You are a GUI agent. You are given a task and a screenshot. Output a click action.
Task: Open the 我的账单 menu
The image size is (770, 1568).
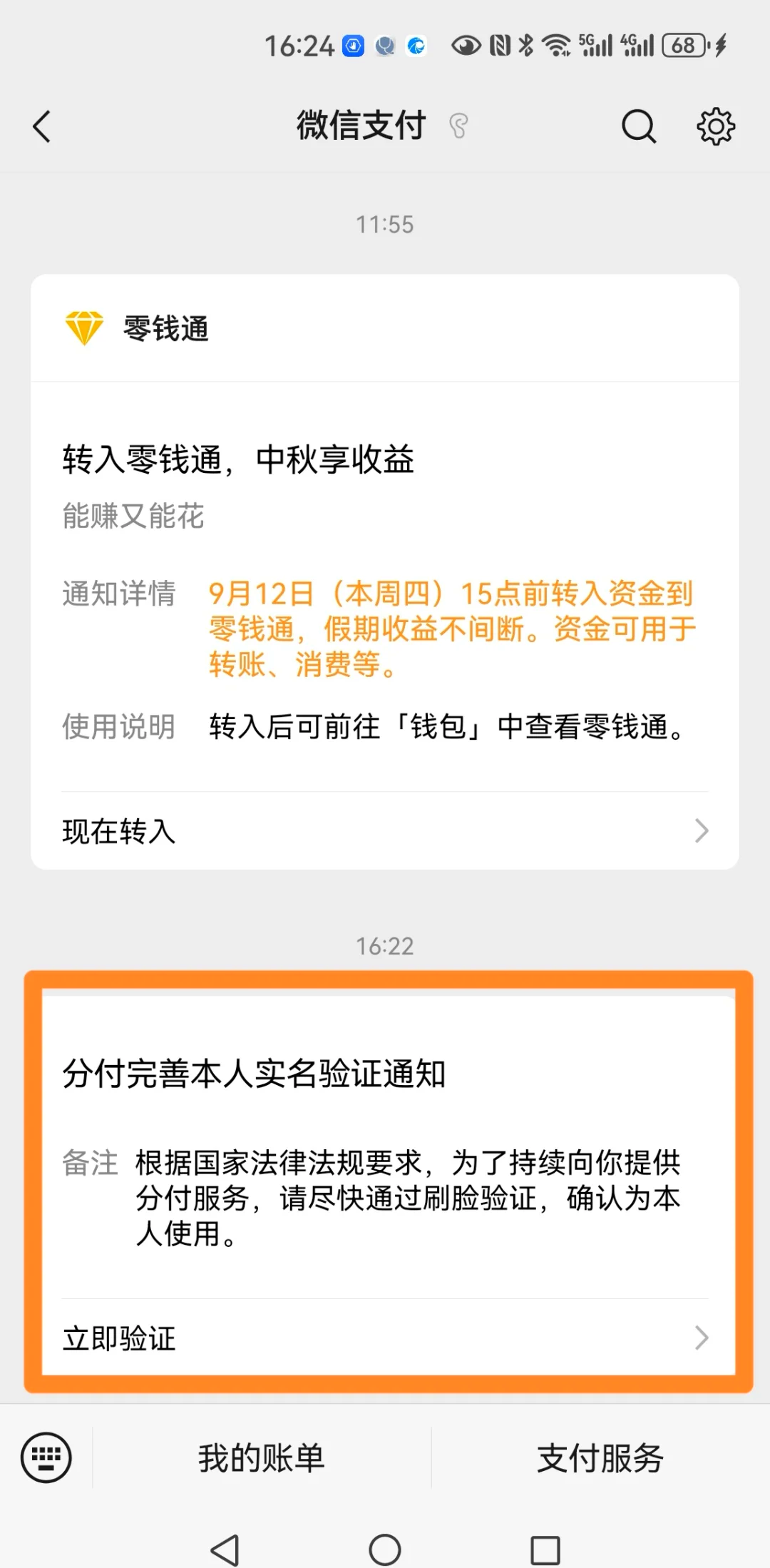pyautogui.click(x=262, y=1457)
